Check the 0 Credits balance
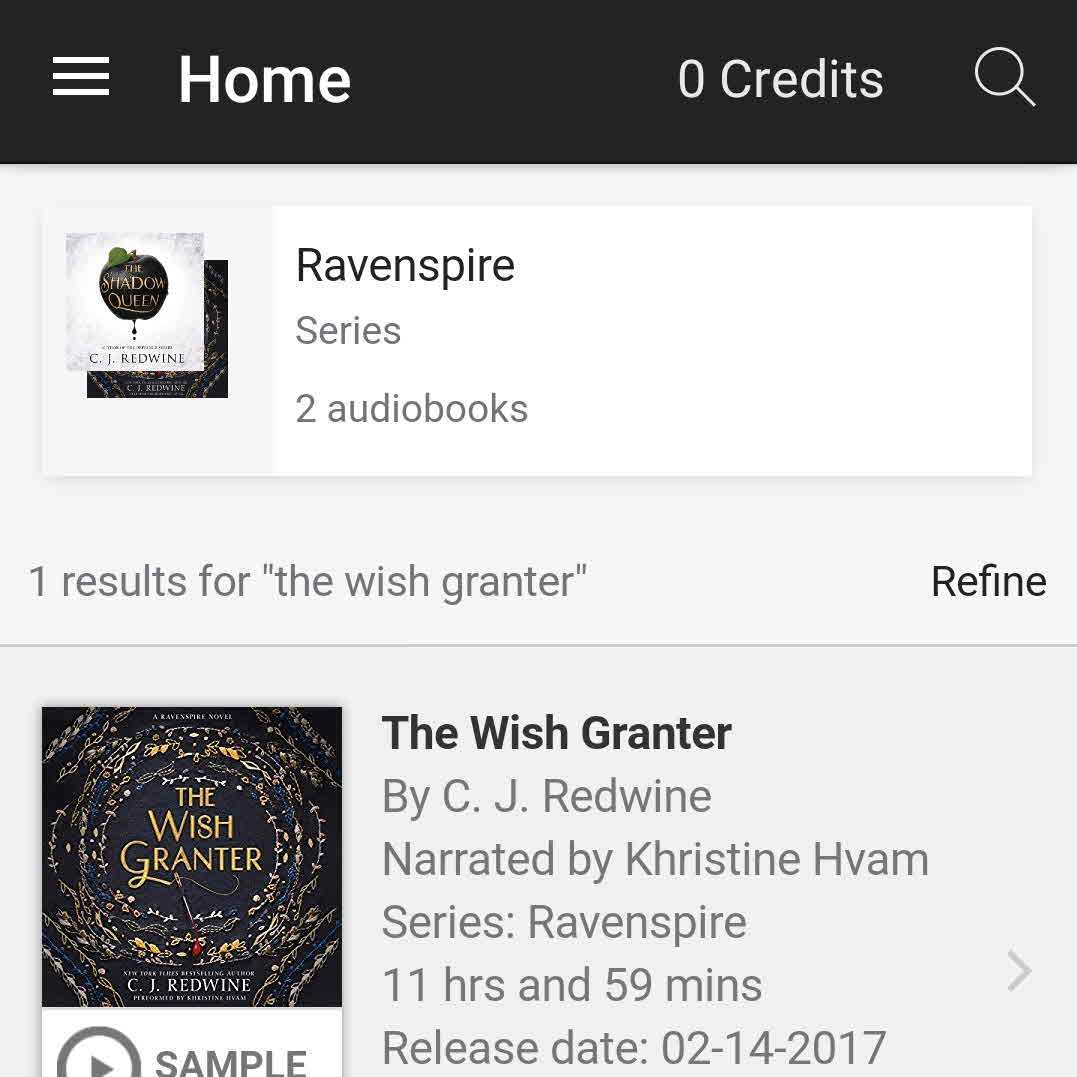Image resolution: width=1077 pixels, height=1077 pixels. pos(780,79)
